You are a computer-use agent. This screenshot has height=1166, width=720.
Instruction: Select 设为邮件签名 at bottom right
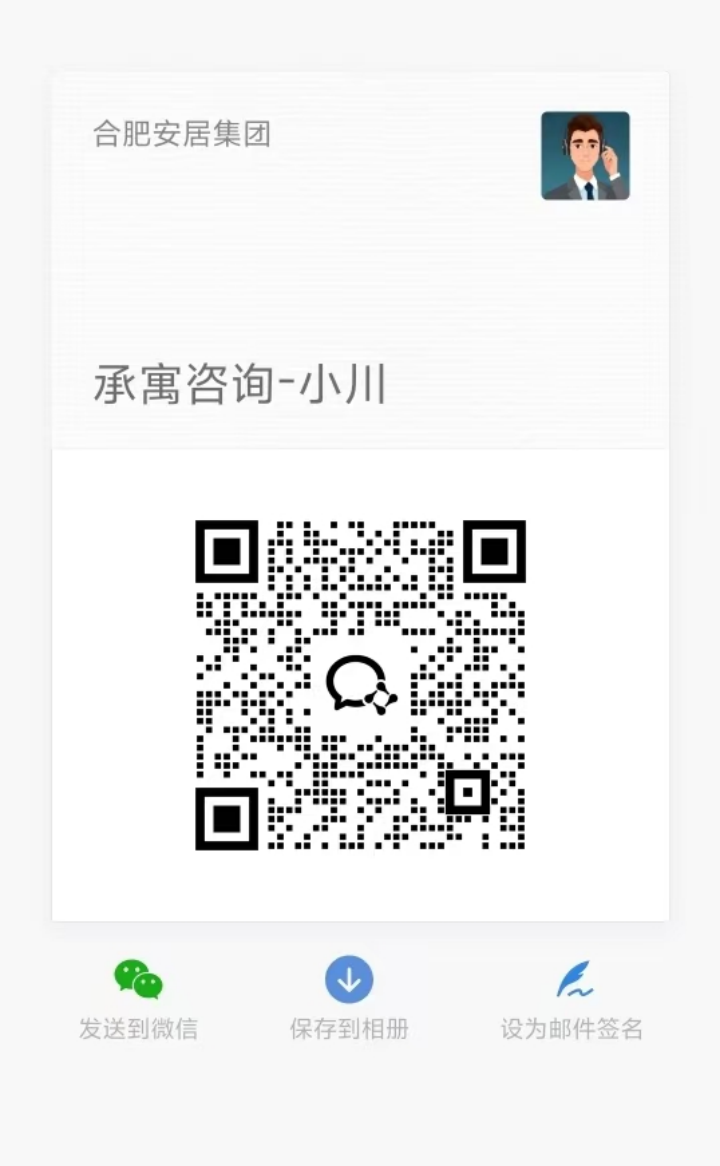[x=573, y=1027]
